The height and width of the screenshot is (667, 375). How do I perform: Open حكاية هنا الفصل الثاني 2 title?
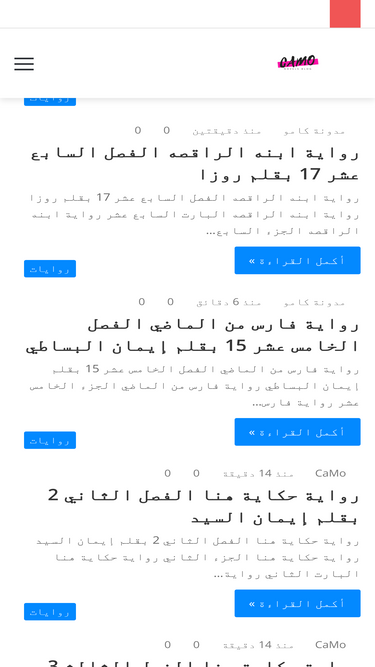point(203,506)
